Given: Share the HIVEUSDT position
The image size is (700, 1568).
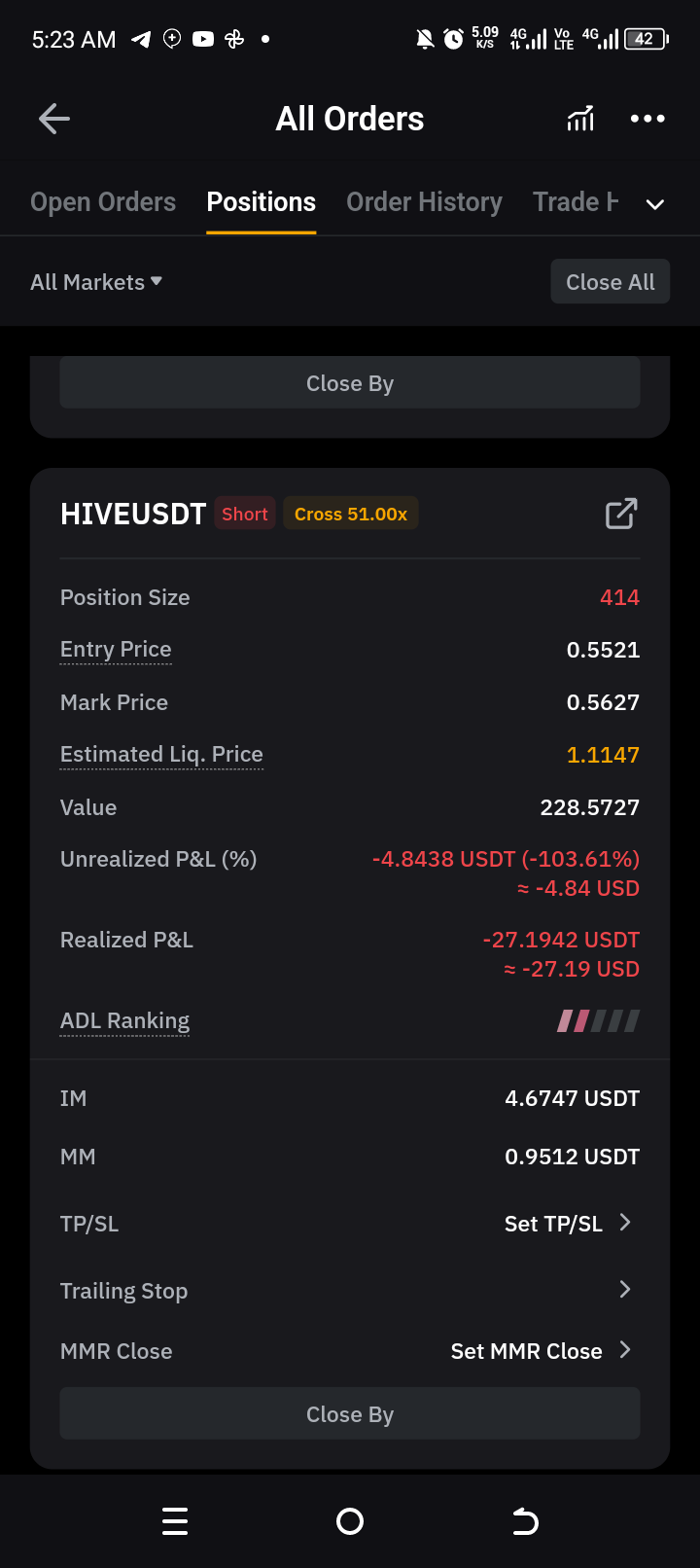Looking at the screenshot, I should click(x=621, y=514).
